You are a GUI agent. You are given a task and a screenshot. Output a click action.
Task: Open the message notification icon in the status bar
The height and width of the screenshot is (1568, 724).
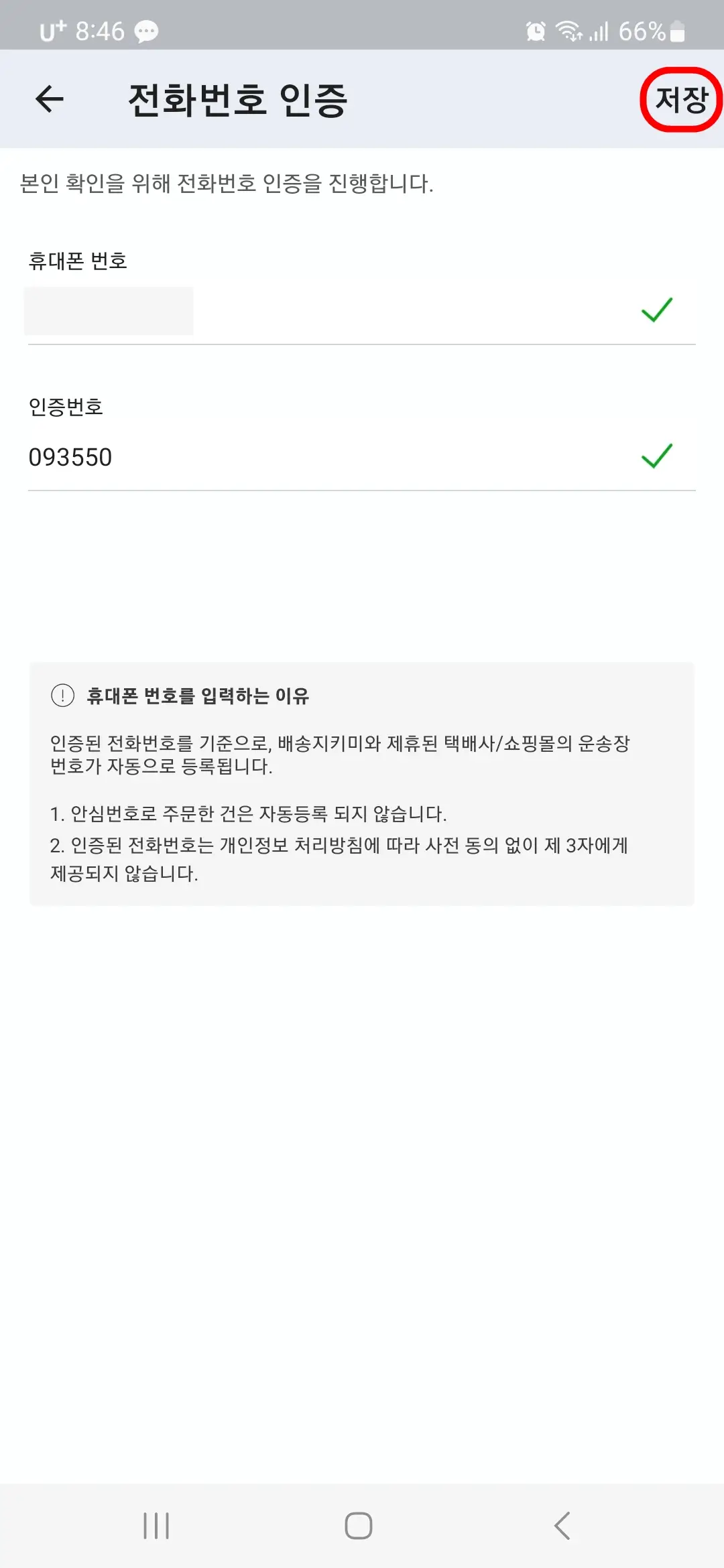(144, 30)
